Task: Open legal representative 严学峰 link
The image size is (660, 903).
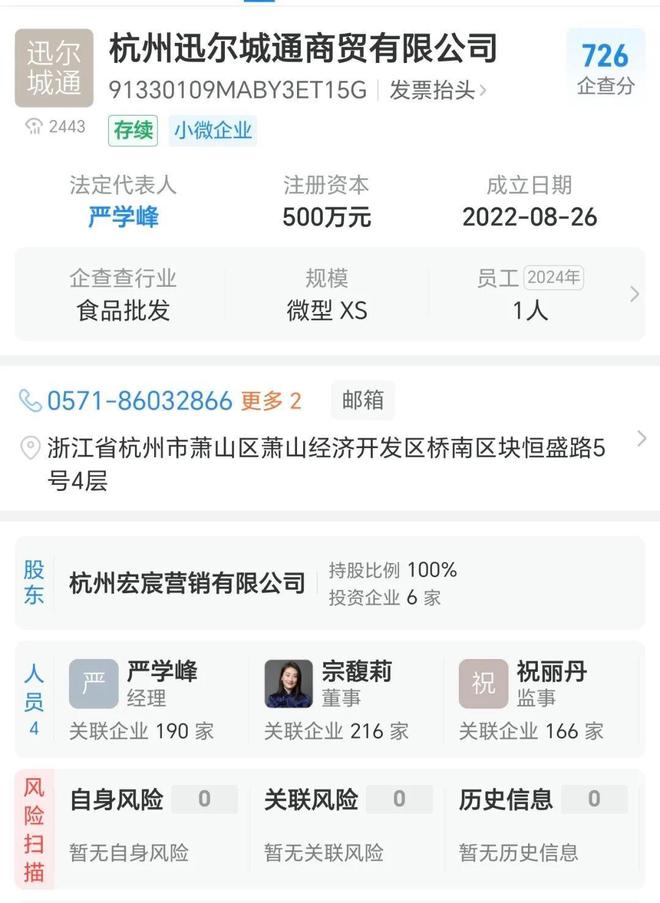Action: coord(123,217)
